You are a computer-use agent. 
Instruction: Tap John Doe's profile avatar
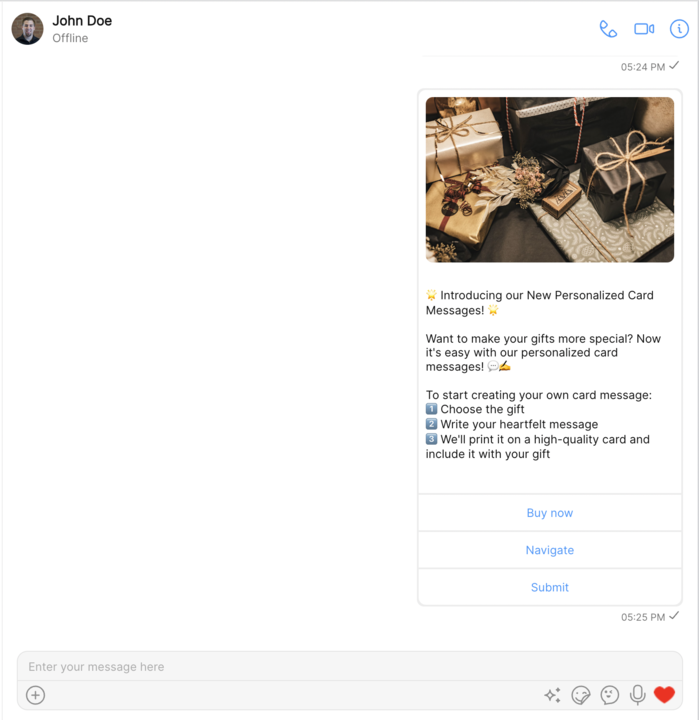point(27,29)
